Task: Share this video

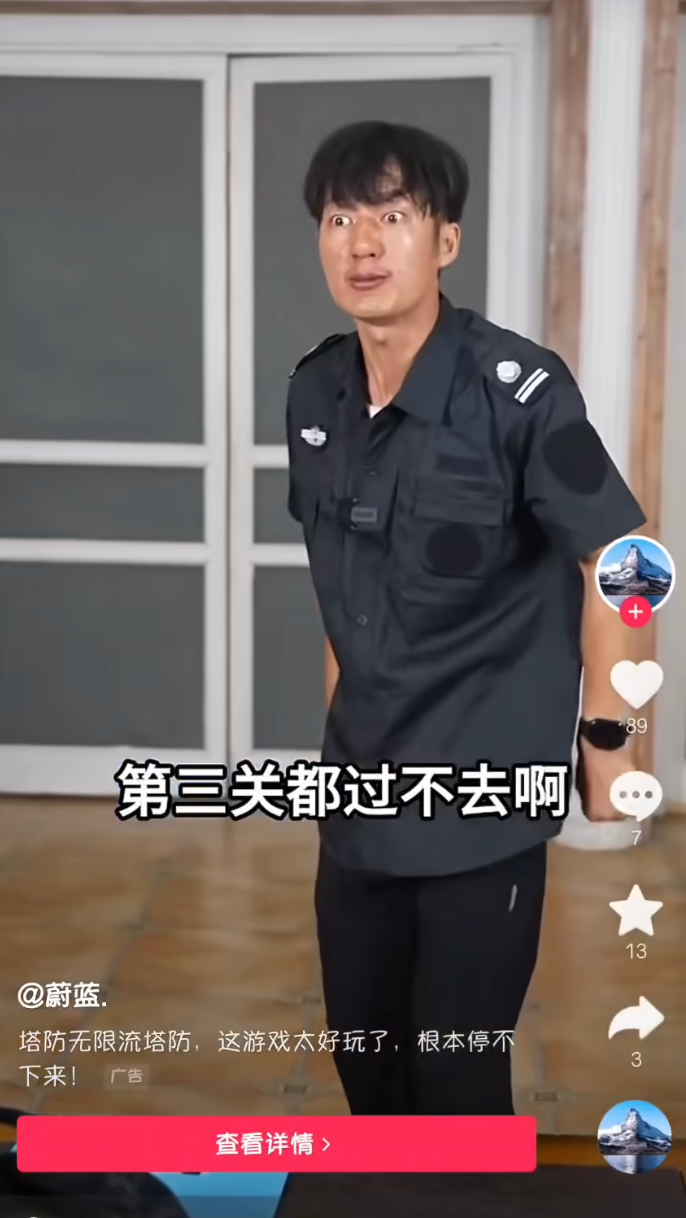Action: [x=636, y=1020]
